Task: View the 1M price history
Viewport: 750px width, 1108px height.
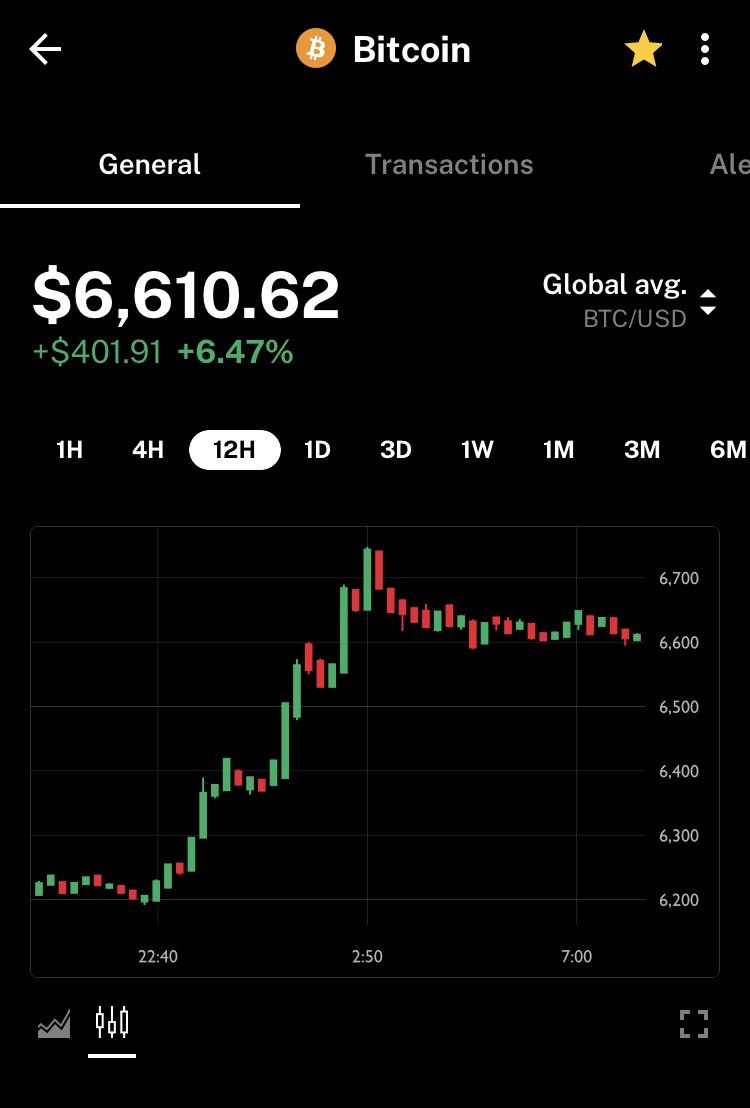Action: coord(558,450)
